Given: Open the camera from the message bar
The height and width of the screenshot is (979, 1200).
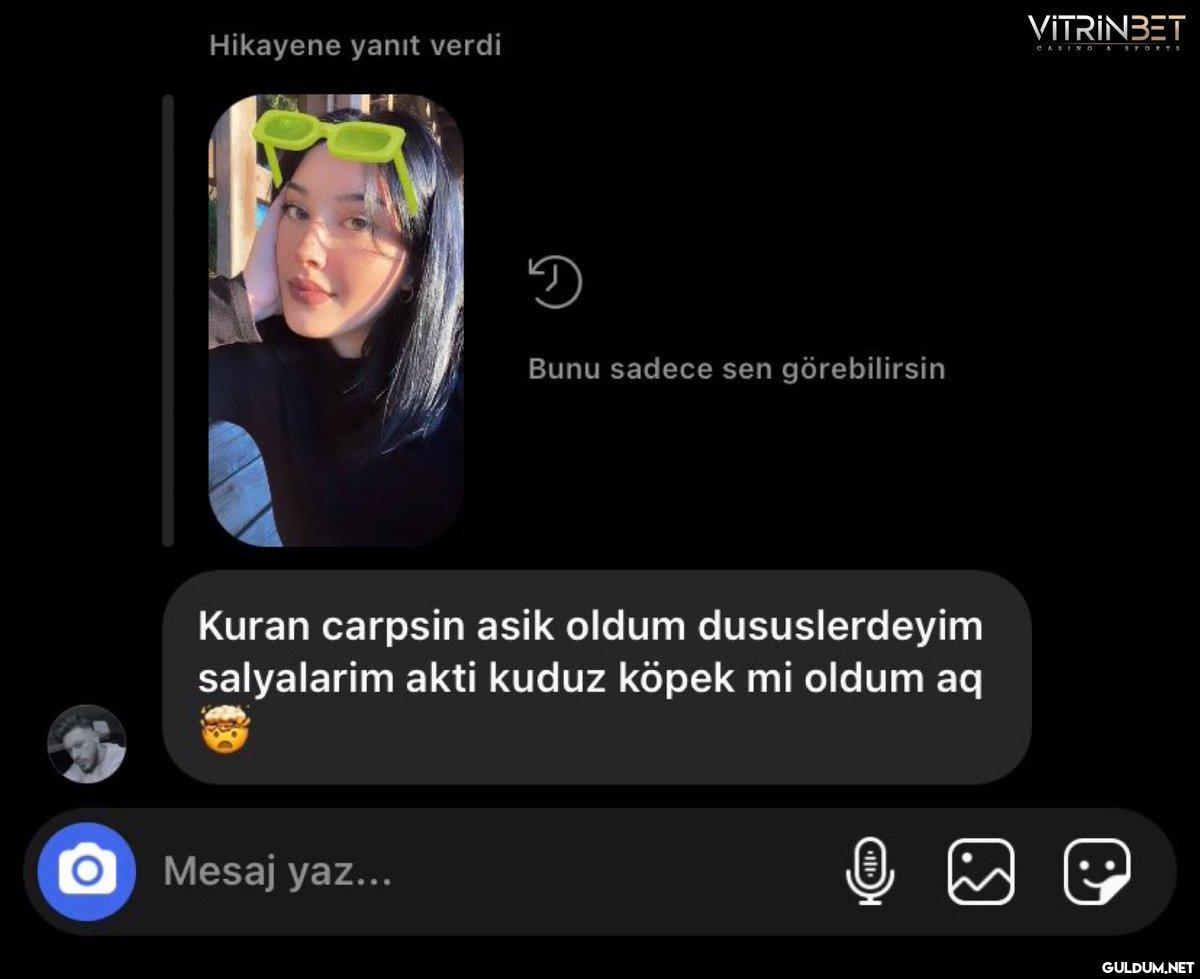Looking at the screenshot, I should tap(86, 871).
